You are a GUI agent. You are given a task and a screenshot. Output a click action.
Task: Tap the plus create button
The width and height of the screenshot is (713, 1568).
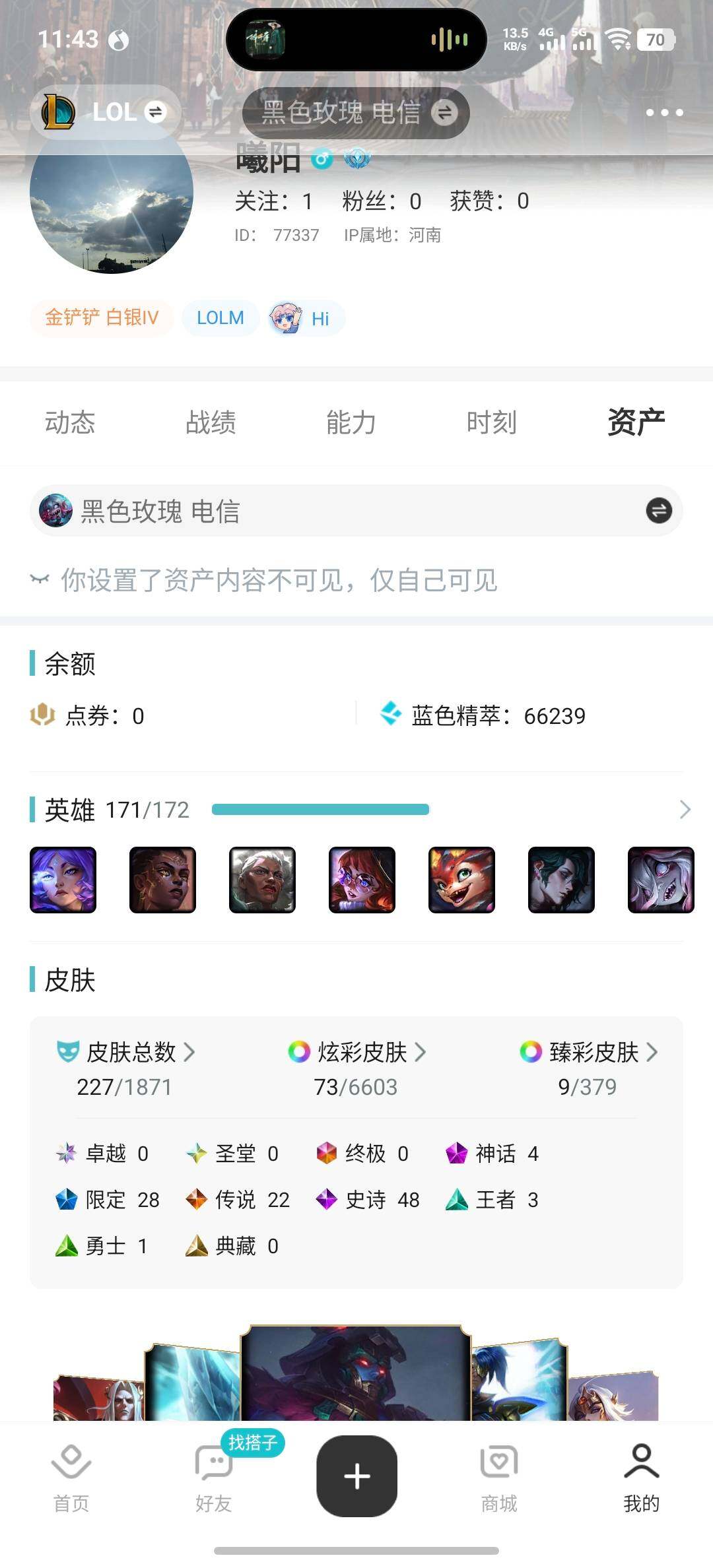(x=356, y=1476)
